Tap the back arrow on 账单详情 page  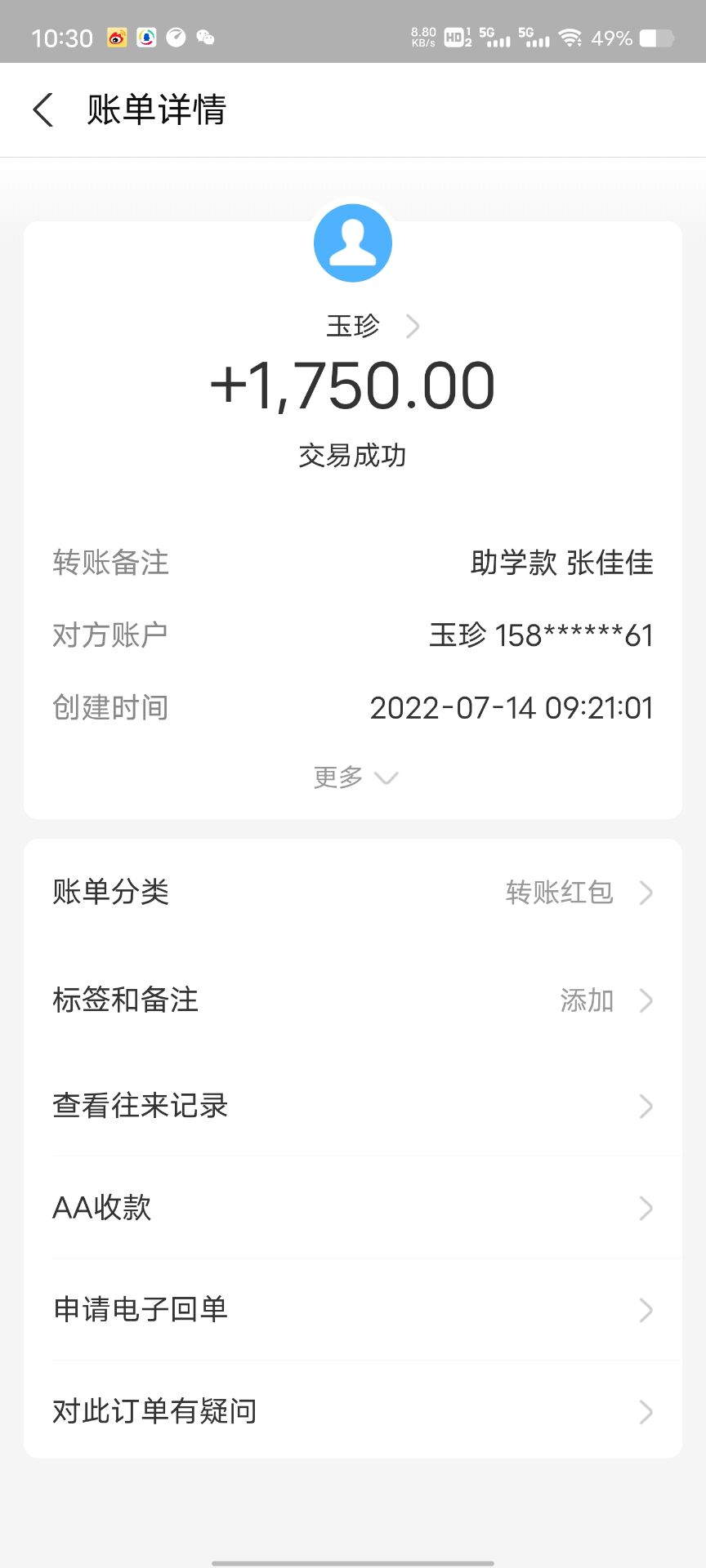tap(42, 109)
